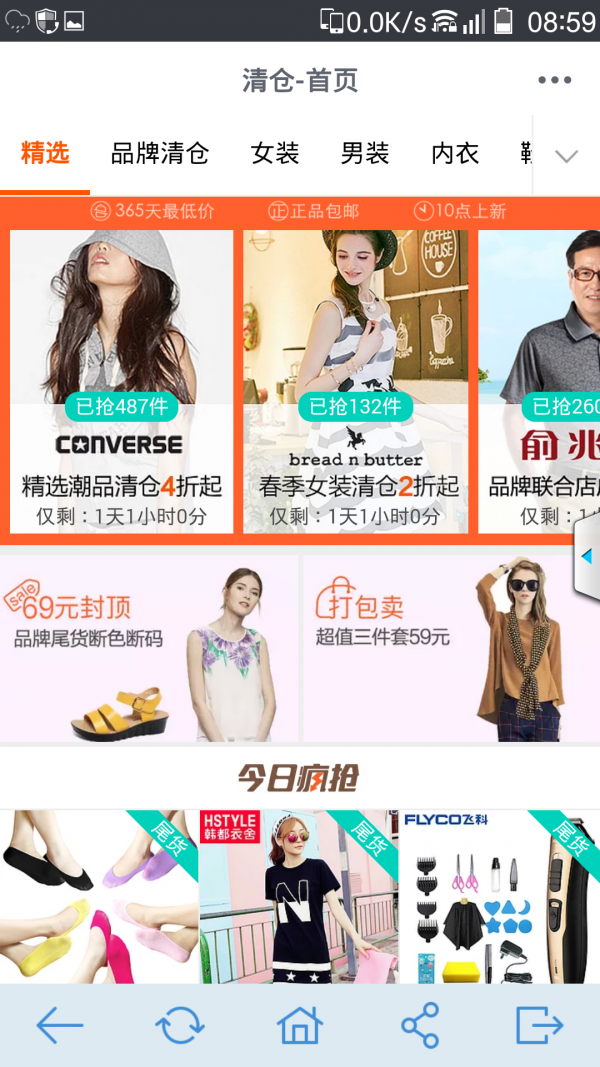Go to the home page
This screenshot has width=600, height=1067.
(300, 1025)
